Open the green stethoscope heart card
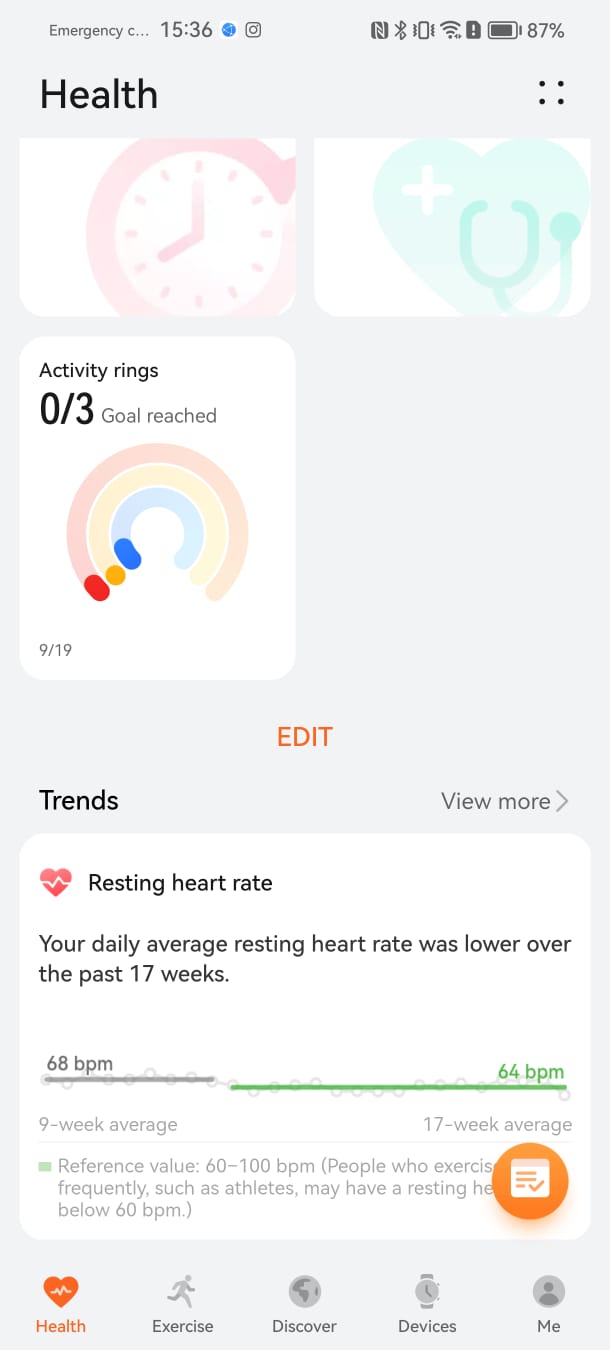Image resolution: width=610 pixels, height=1350 pixels. pyautogui.click(x=452, y=228)
